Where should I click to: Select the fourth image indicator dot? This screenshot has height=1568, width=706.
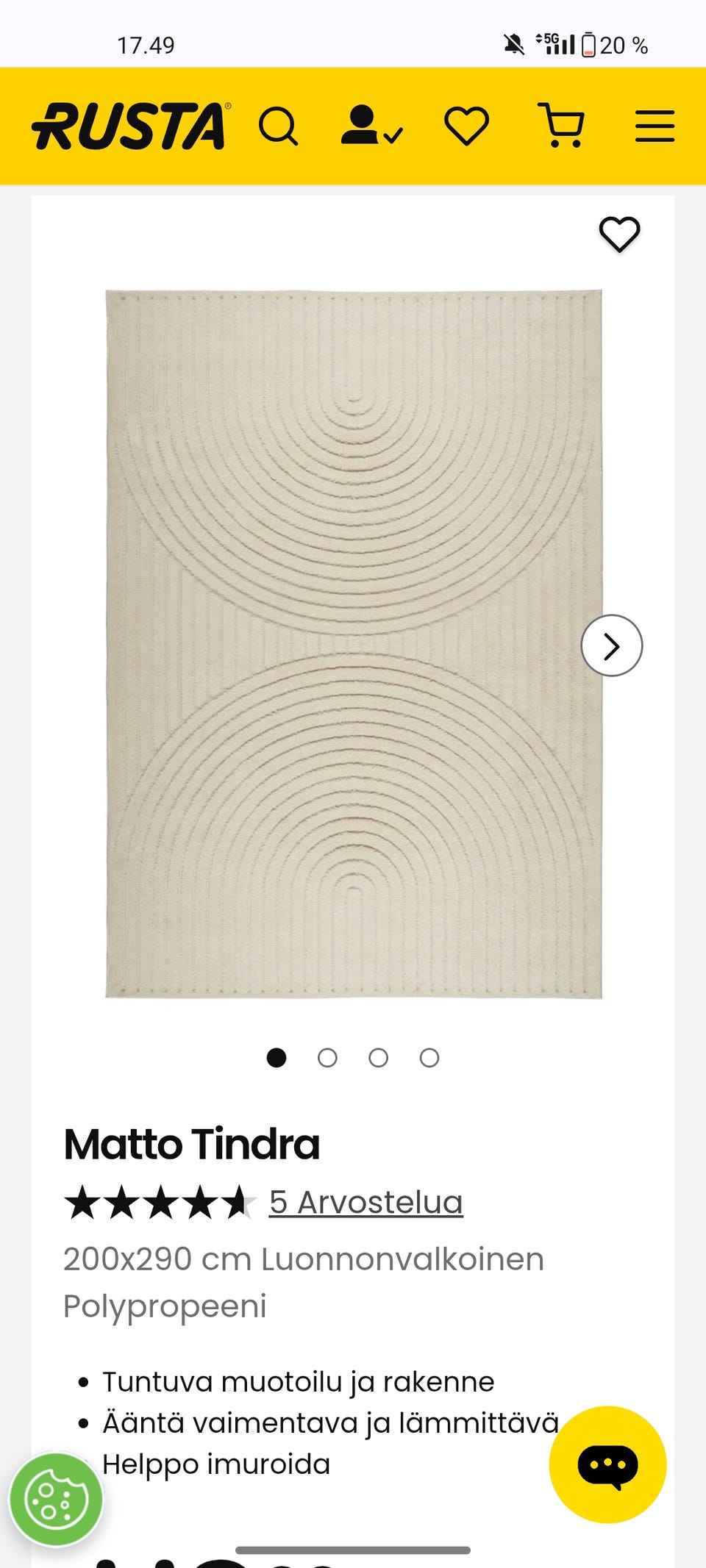tap(429, 1058)
